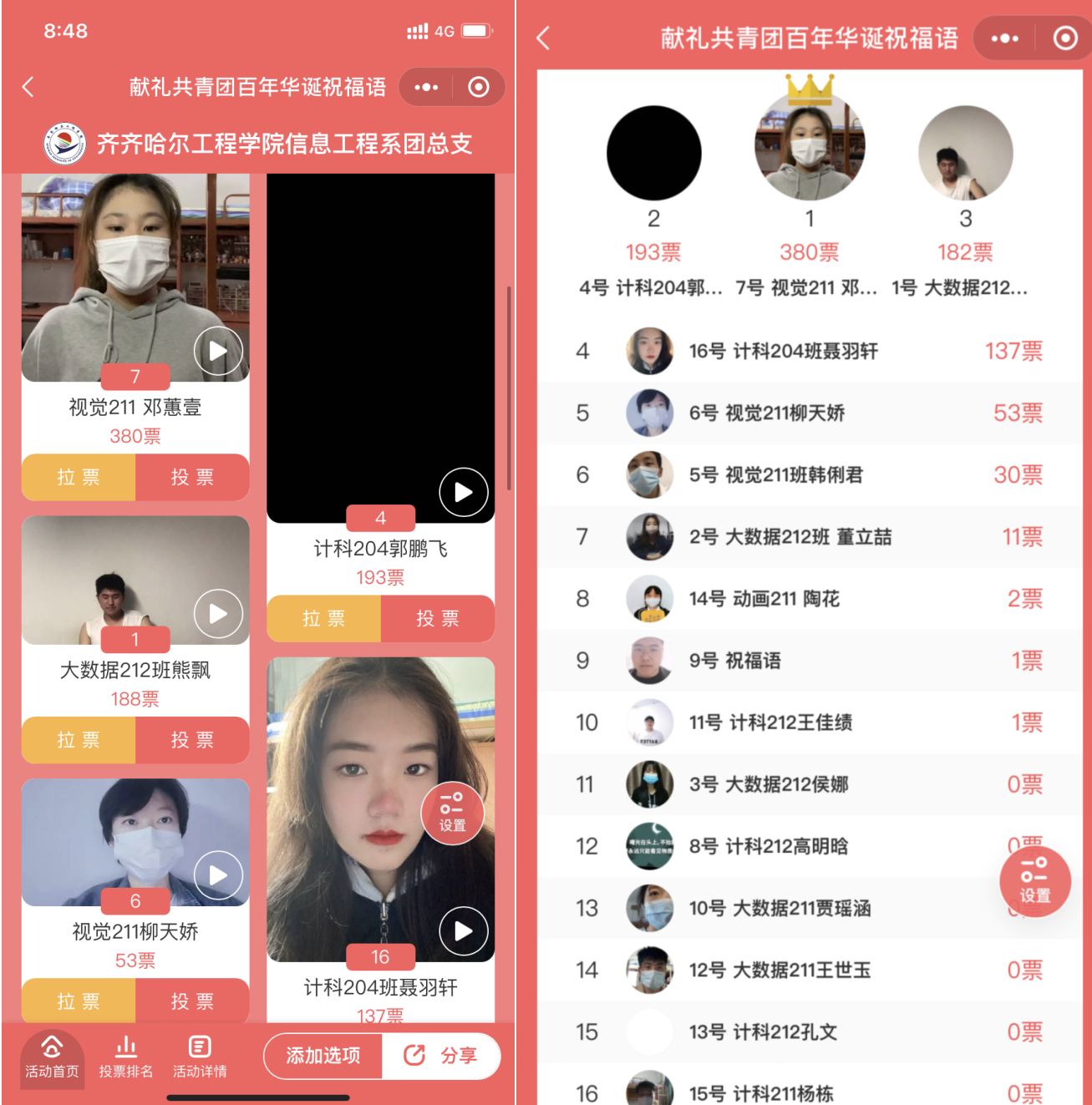Tap 投票 to vote for 视觉211 邓蕙壹
1092x1105 pixels.
192,477
